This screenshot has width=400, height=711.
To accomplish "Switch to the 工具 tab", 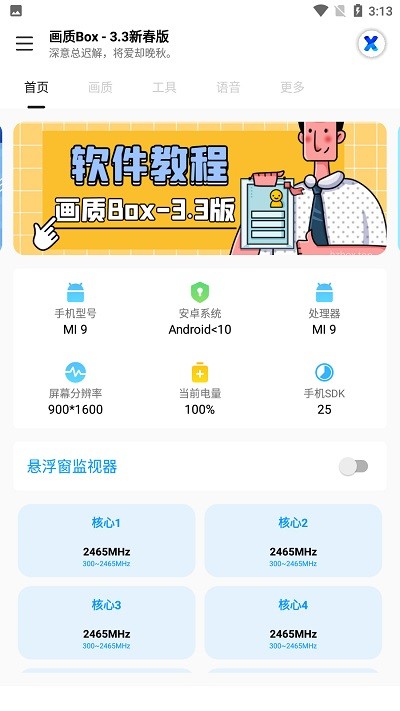I will pos(164,87).
